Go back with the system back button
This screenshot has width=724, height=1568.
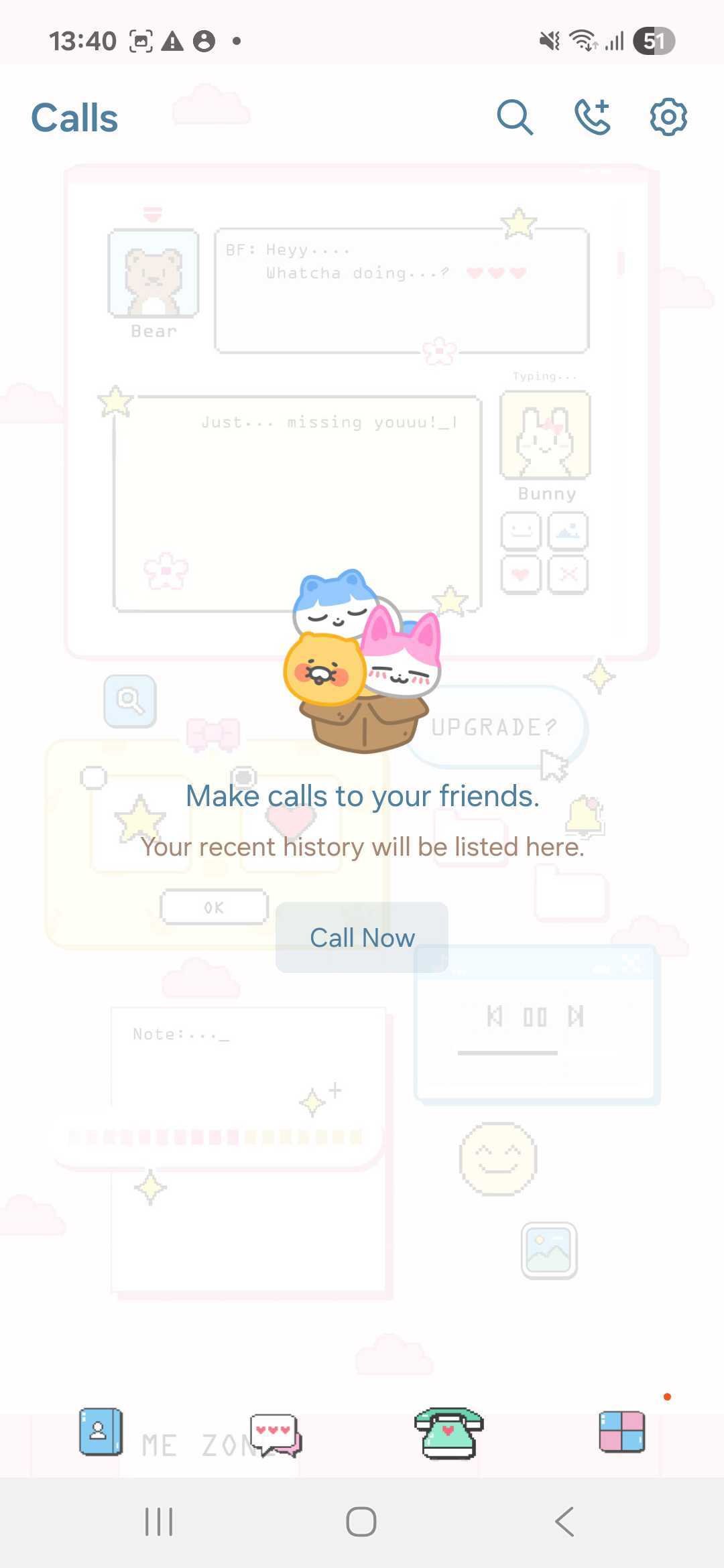click(564, 1522)
